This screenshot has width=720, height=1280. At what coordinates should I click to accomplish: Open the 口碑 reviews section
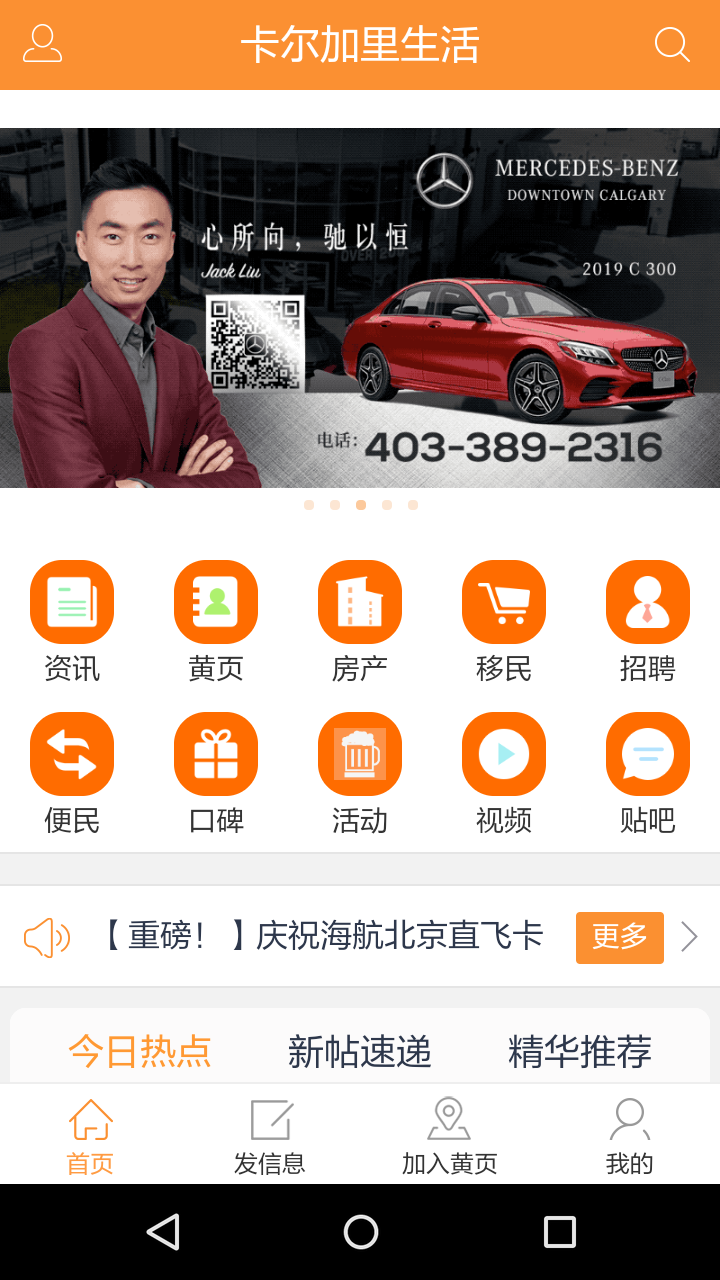[216, 772]
